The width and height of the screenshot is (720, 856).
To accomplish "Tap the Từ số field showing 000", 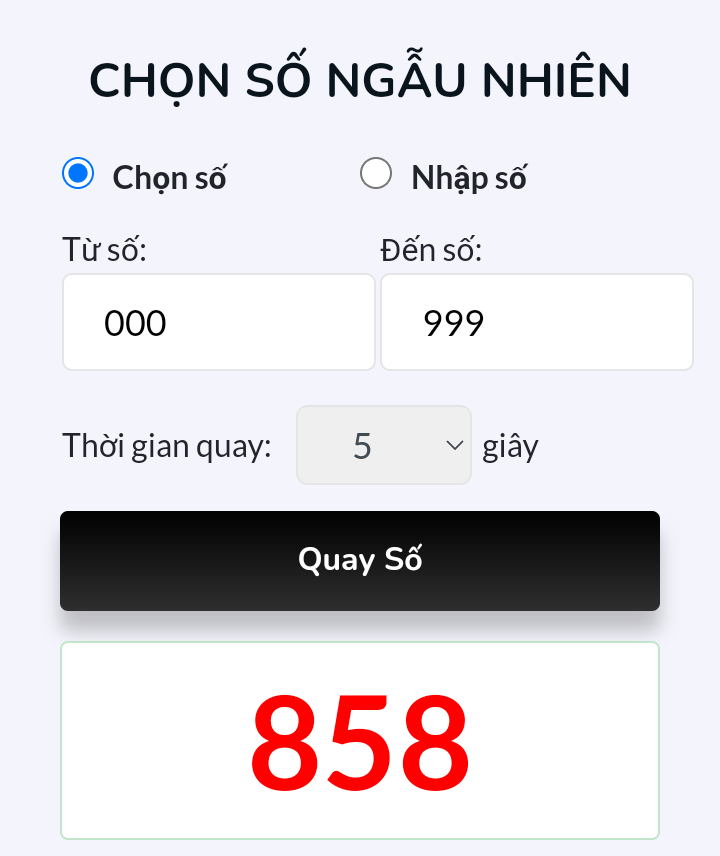I will click(218, 322).
